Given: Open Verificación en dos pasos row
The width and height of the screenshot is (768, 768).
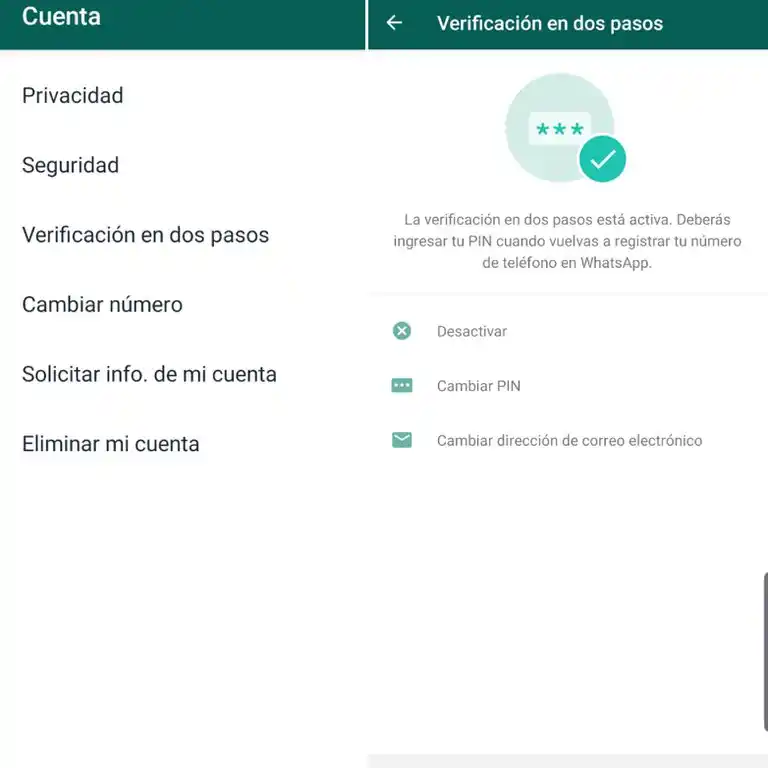Looking at the screenshot, I should pyautogui.click(x=146, y=236).
